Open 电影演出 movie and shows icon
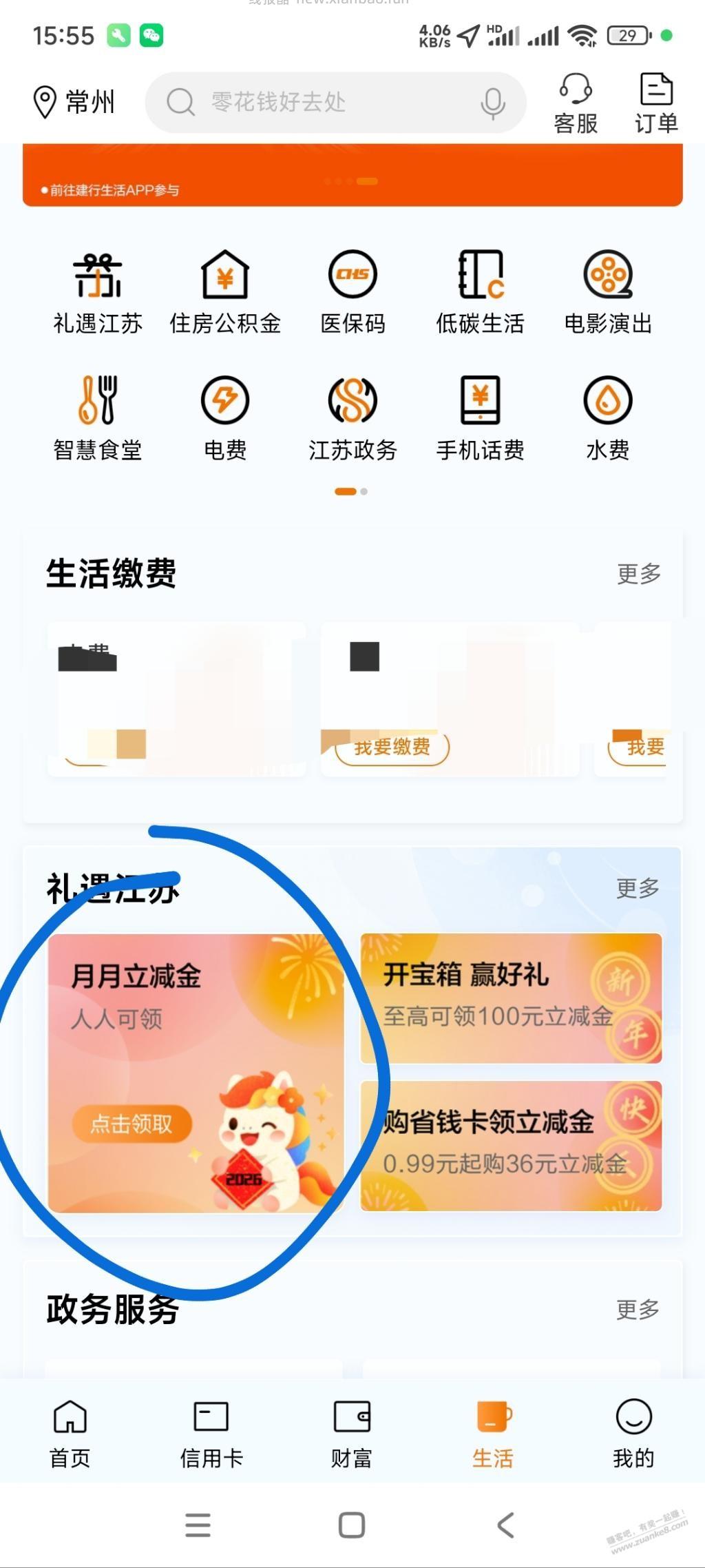The image size is (705, 1568). tap(609, 289)
